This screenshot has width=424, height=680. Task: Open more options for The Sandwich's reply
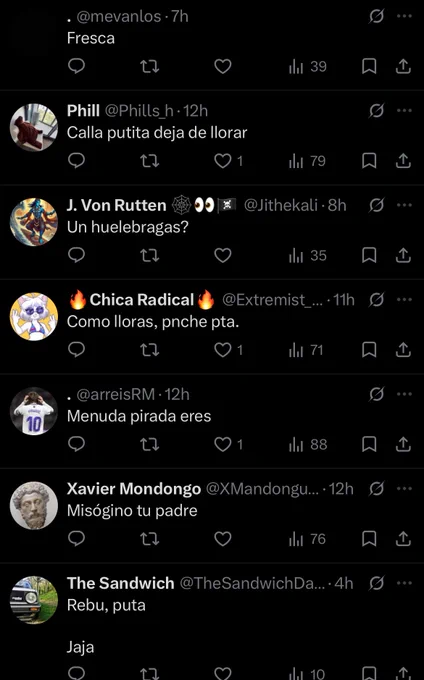coord(404,583)
